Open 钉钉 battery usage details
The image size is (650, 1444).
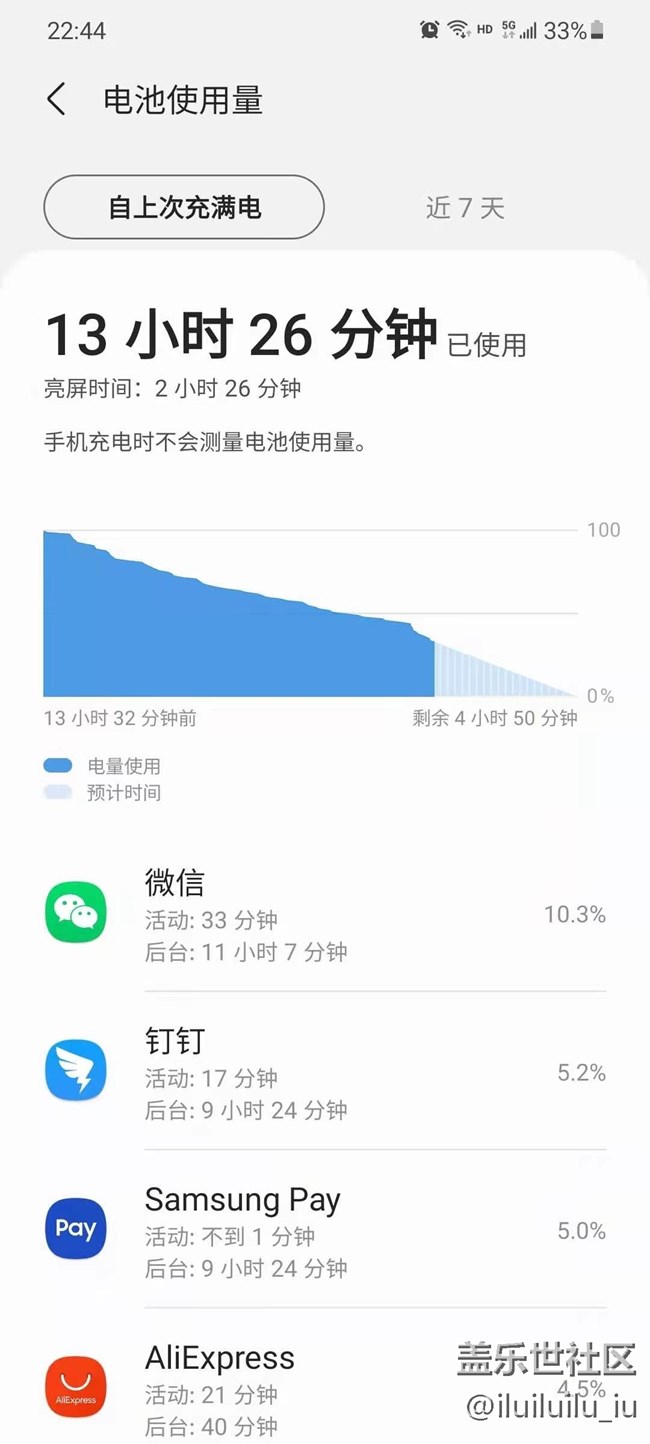pyautogui.click(x=325, y=1071)
